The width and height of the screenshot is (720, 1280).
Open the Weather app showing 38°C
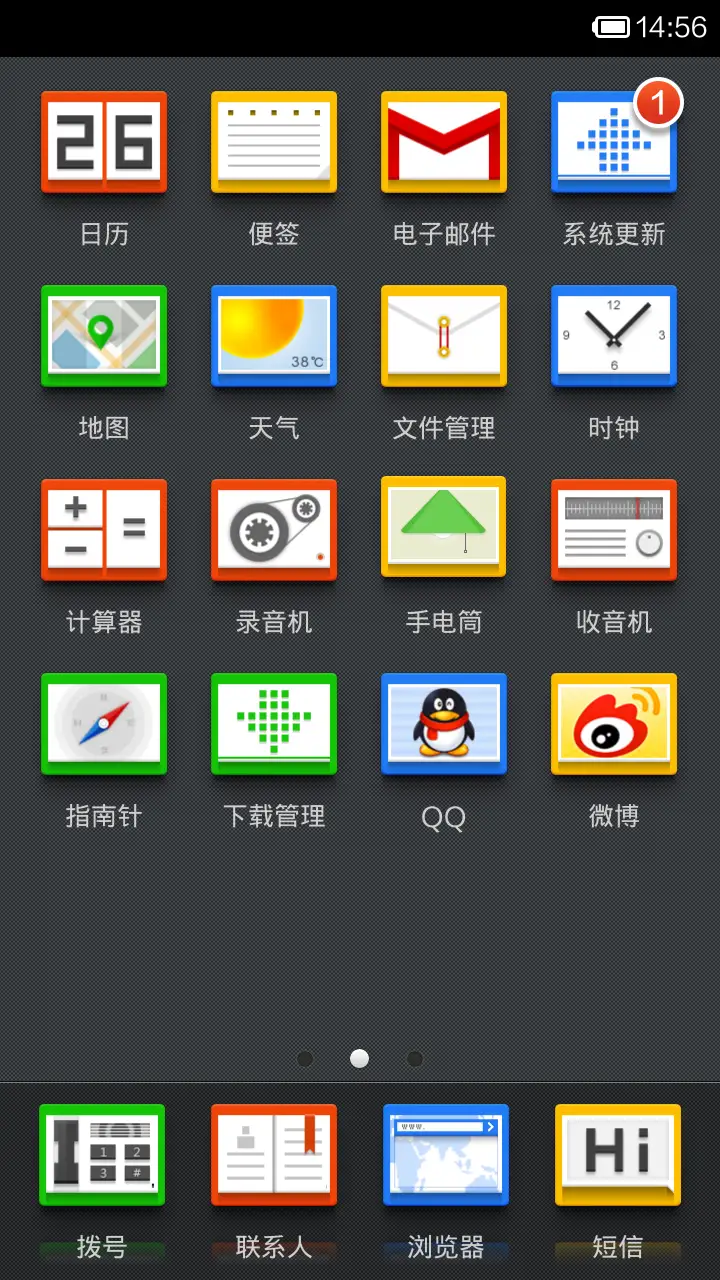pos(274,337)
